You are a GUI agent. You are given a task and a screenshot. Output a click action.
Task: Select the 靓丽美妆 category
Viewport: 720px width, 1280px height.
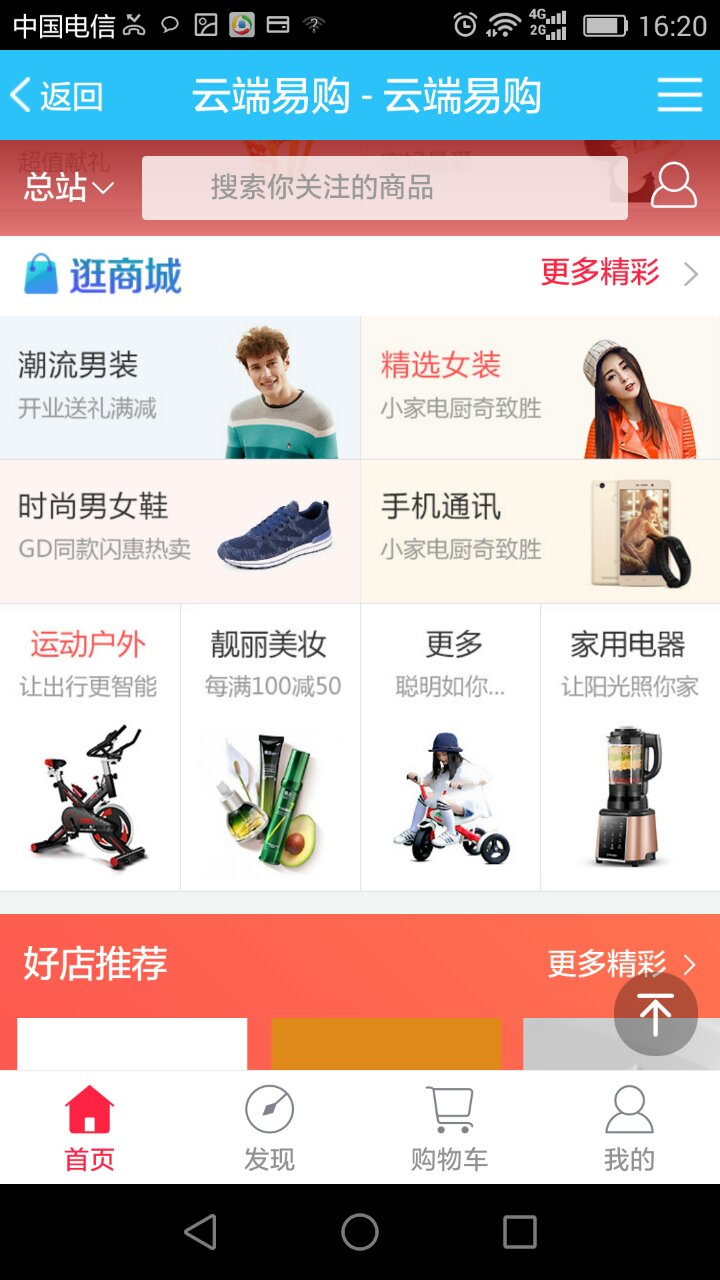pos(270,746)
